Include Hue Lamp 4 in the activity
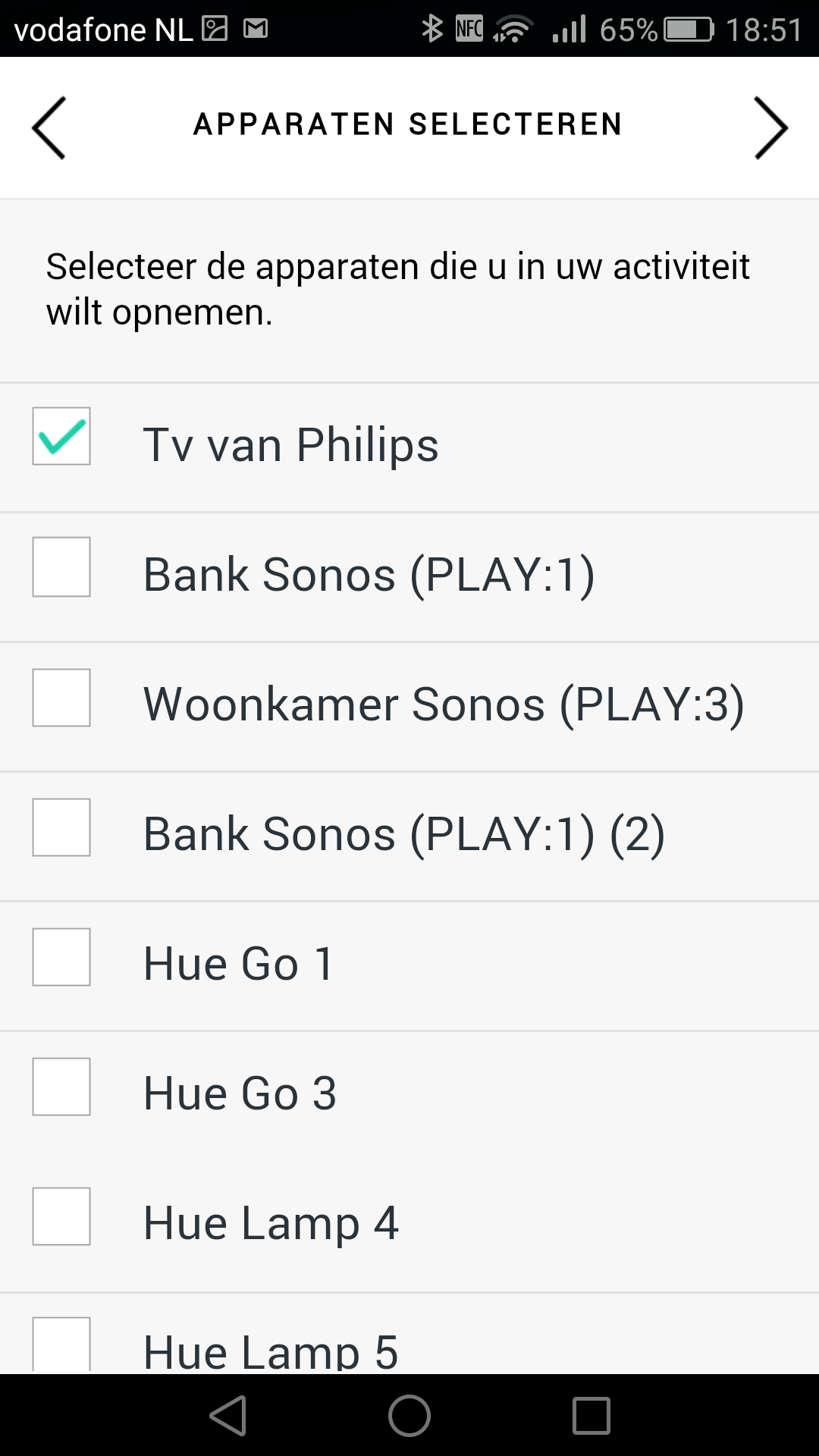Viewport: 819px width, 1456px height. [x=61, y=1216]
